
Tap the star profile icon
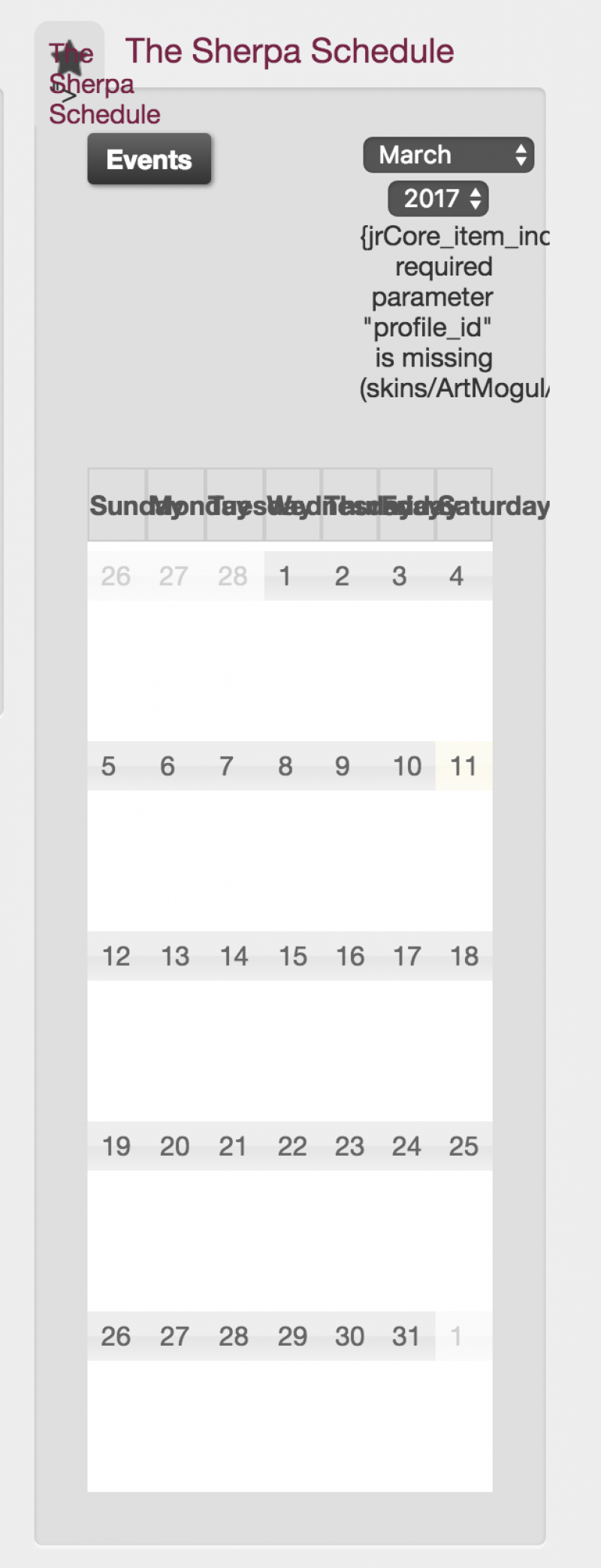click(x=69, y=59)
